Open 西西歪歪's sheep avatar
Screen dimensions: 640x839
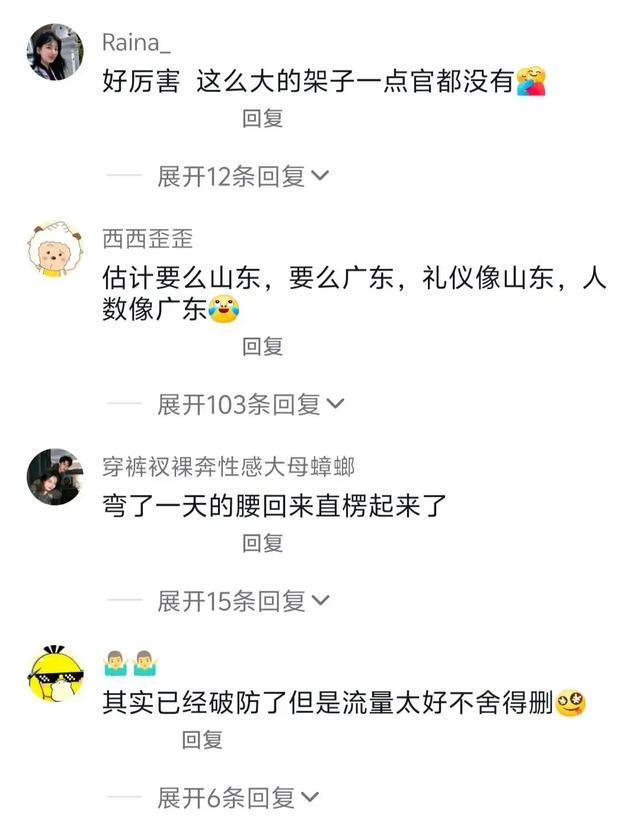[x=55, y=250]
